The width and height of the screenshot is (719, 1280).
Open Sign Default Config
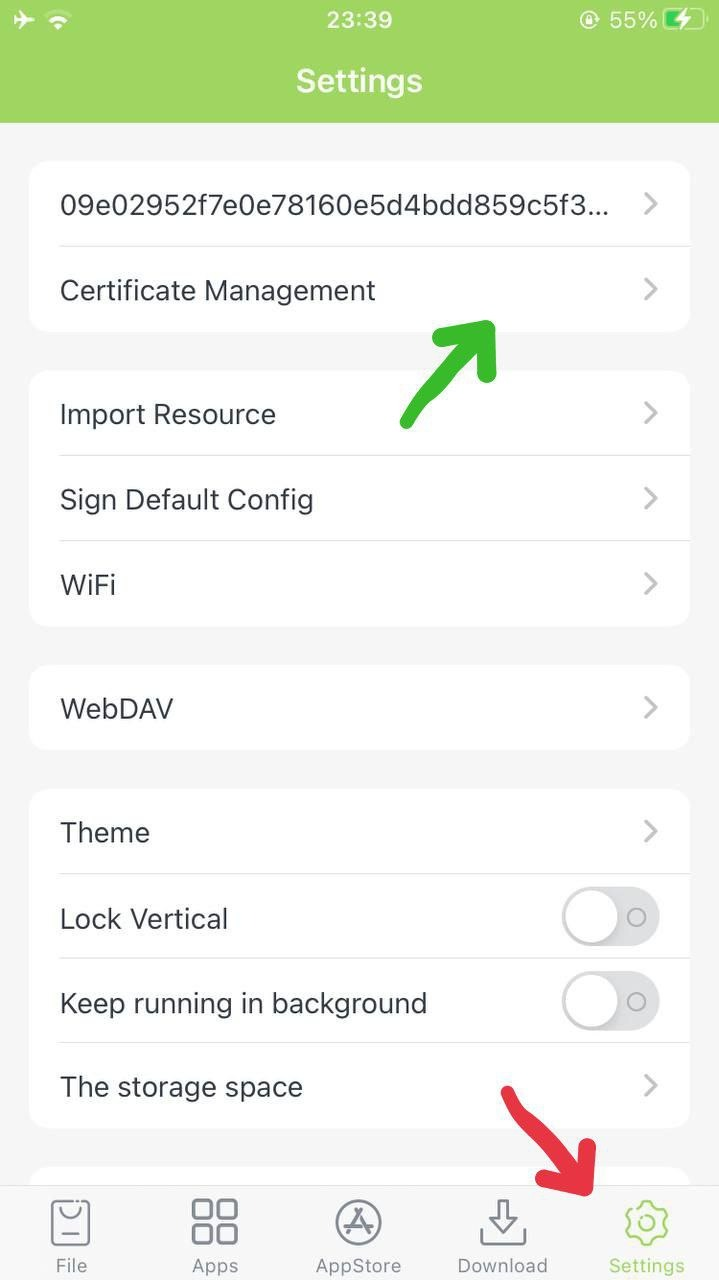pos(359,499)
